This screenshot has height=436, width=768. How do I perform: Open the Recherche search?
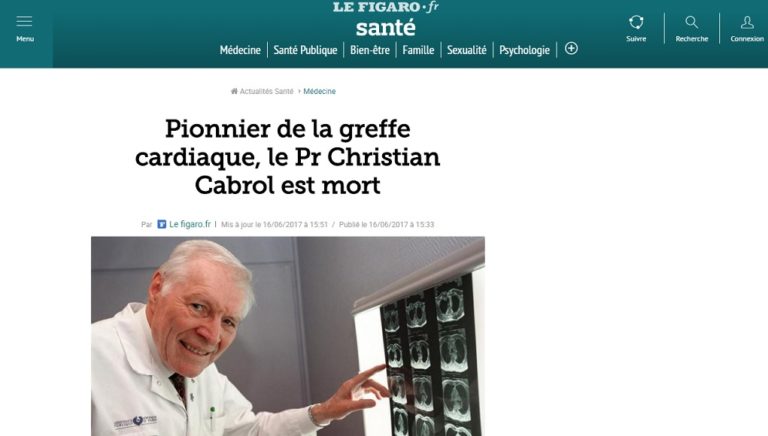click(691, 27)
